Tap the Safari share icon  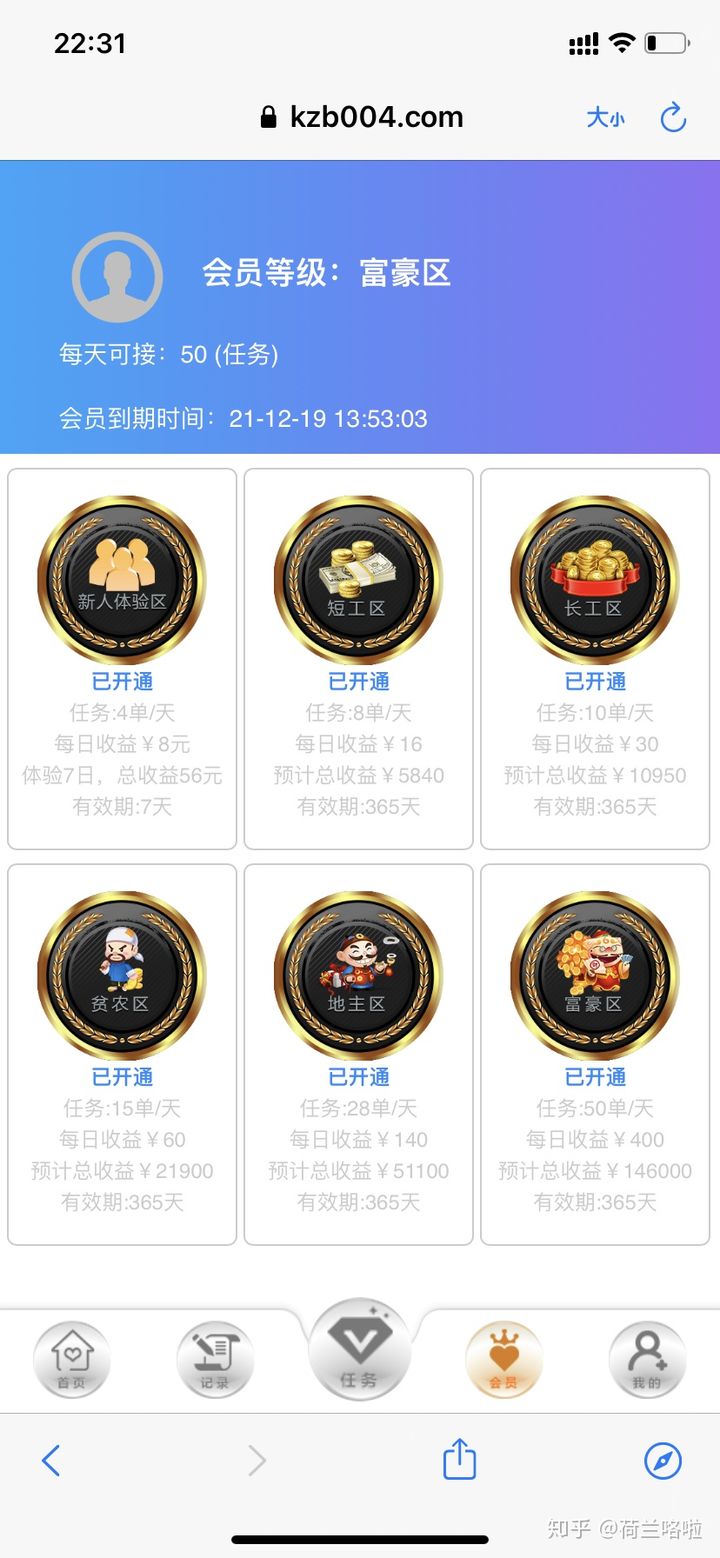459,1461
